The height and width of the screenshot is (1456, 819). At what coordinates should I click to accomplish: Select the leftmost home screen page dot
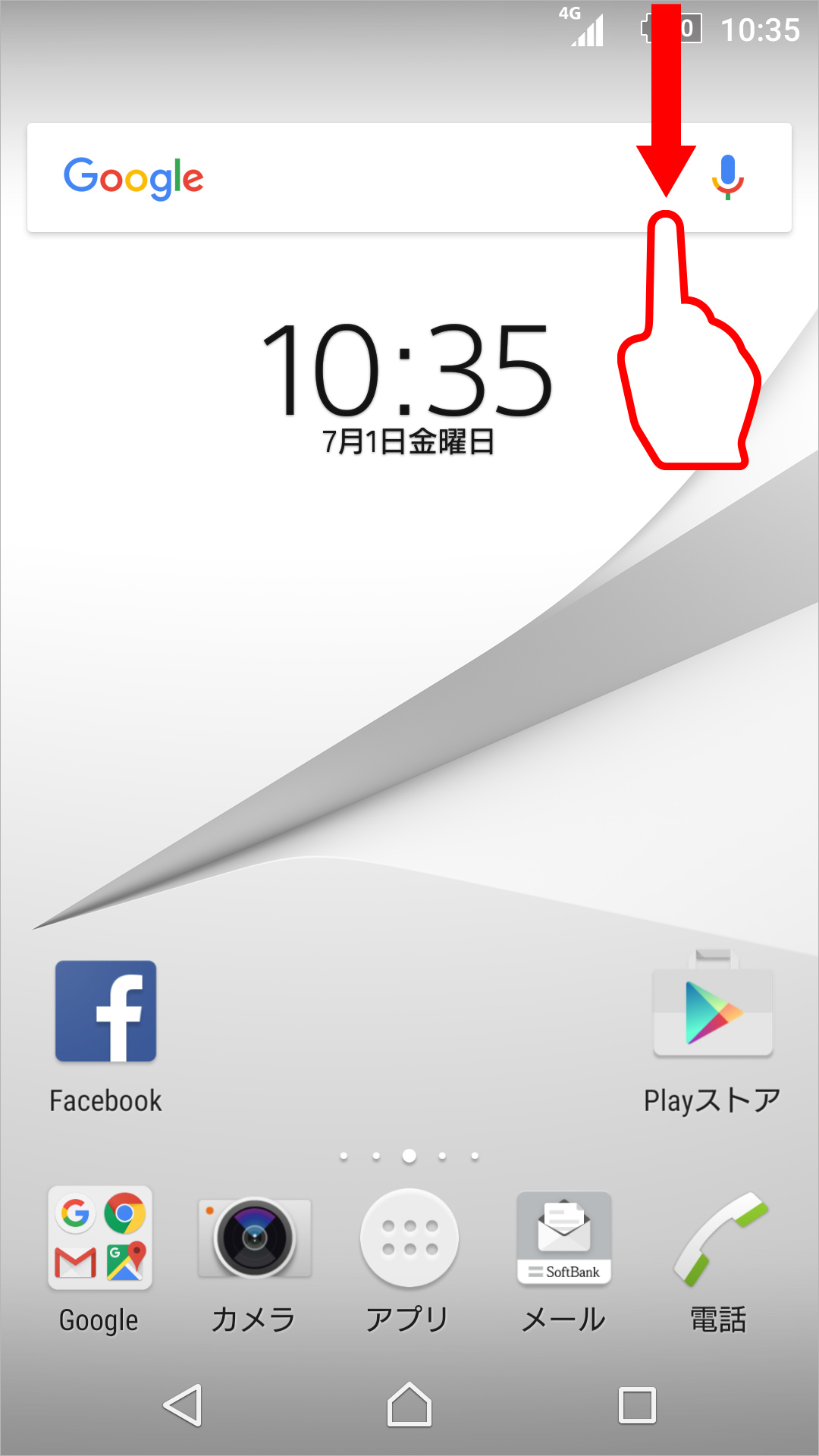click(344, 1156)
